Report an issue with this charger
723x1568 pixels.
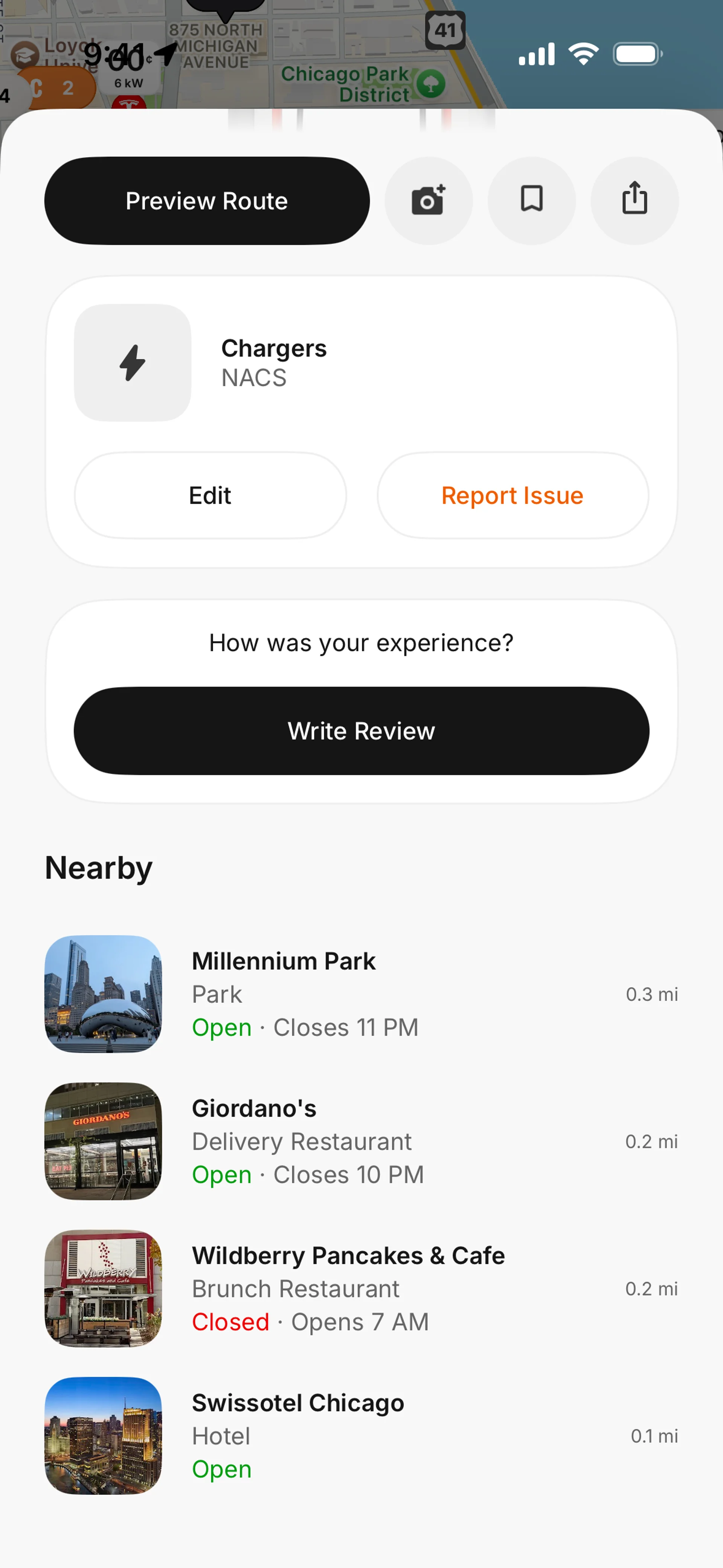(x=513, y=495)
